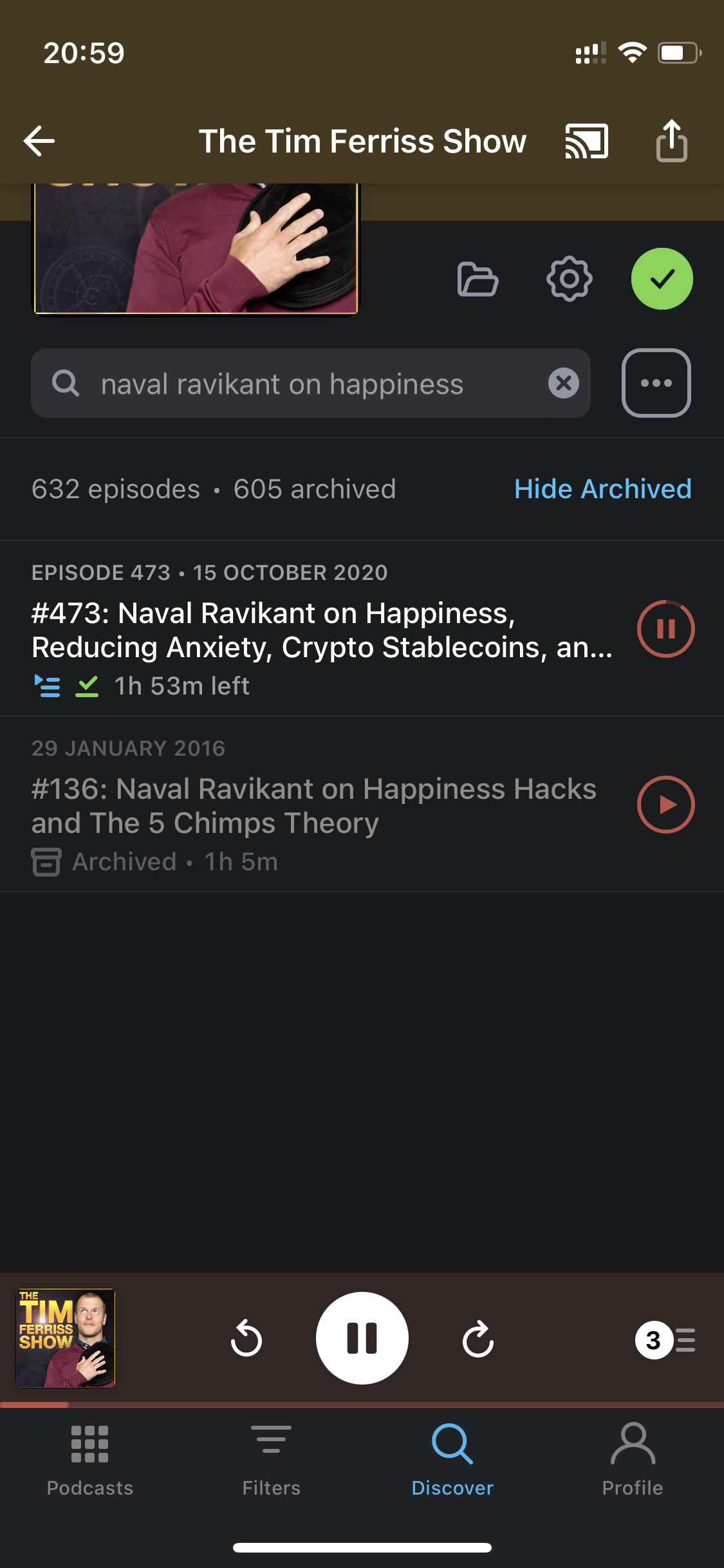724x1568 pixels.
Task: Pause episode #473 from the list
Action: [x=665, y=629]
